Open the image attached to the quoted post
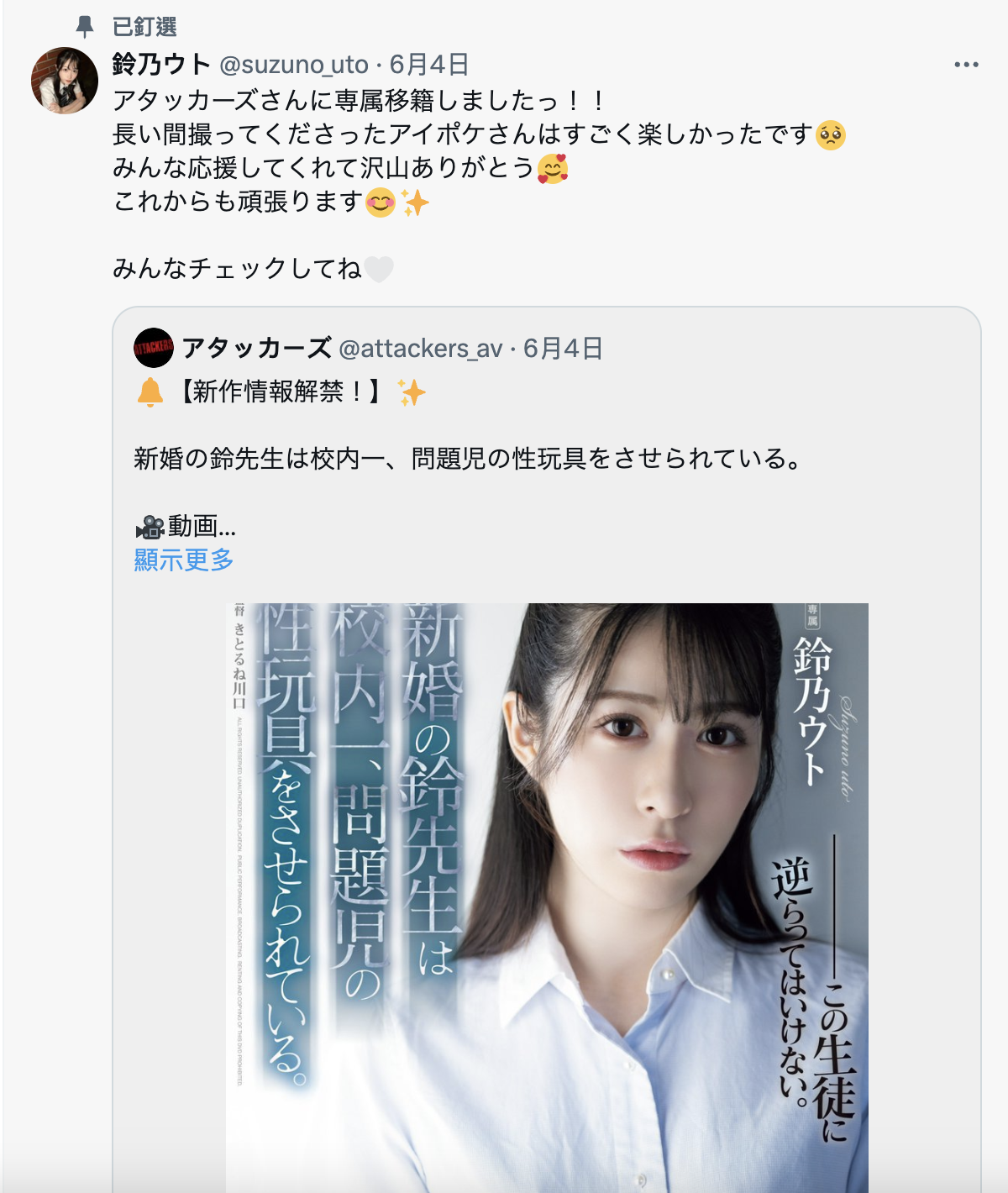The image size is (1008, 1193). coord(547,891)
